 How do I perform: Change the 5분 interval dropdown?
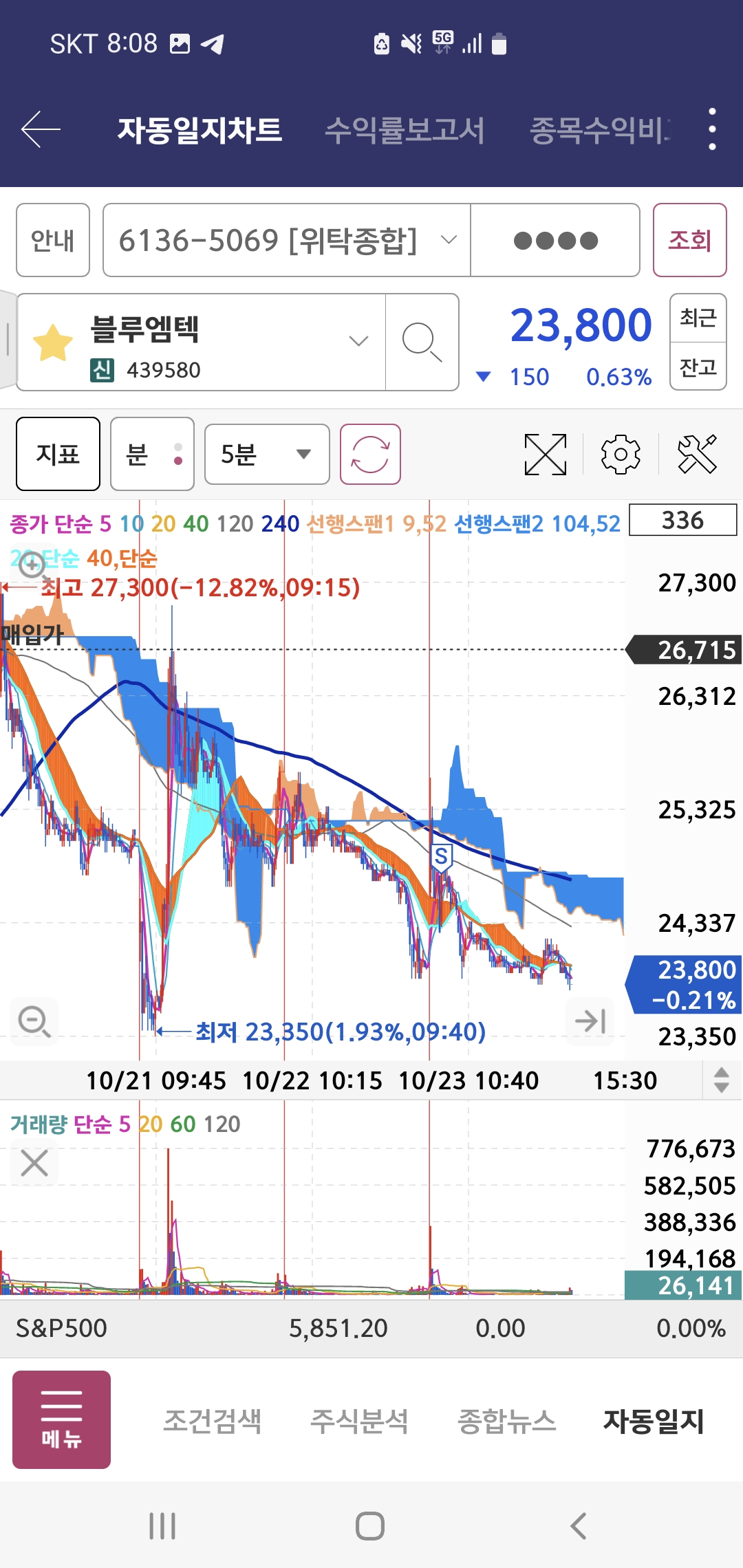click(267, 454)
